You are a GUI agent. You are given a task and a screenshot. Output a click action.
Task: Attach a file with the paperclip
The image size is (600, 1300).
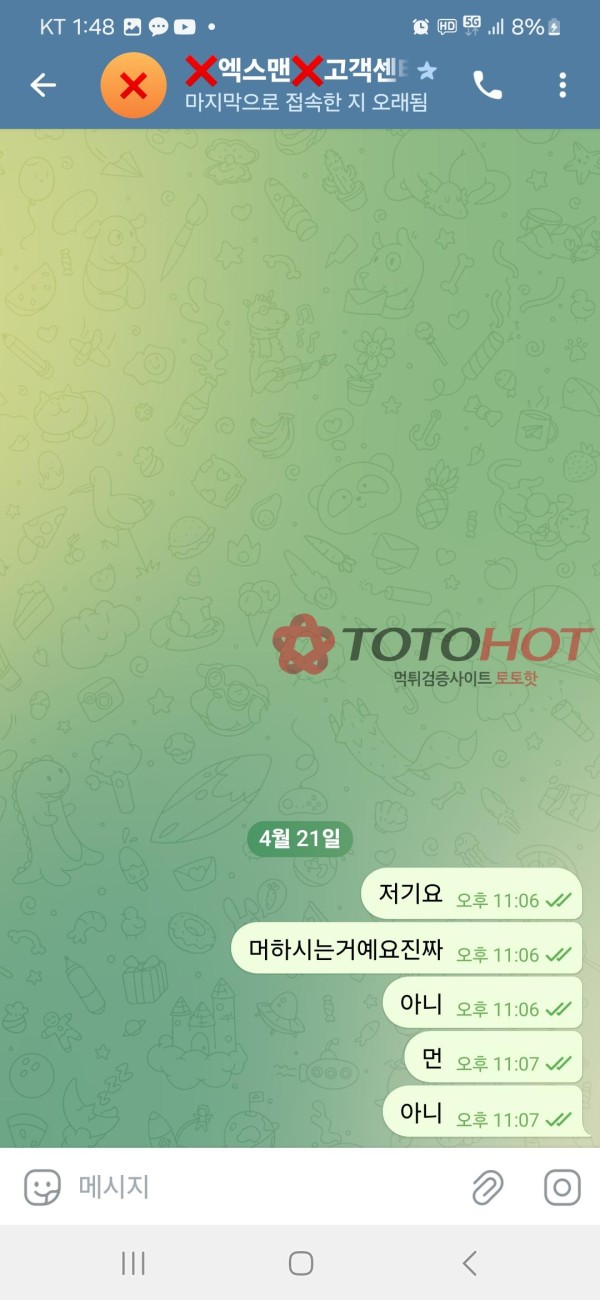[x=487, y=1187]
